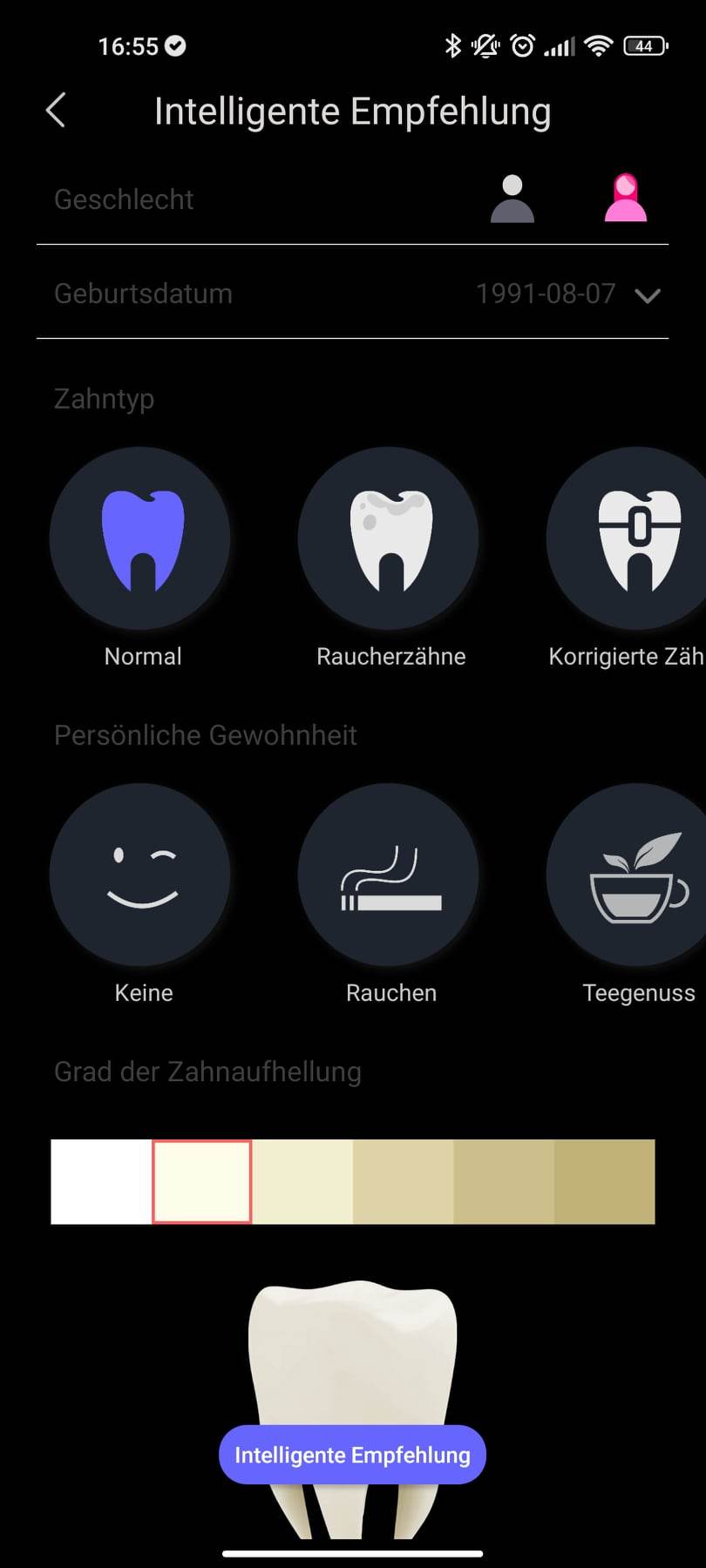Pick the pure white whitening shade
The width and height of the screenshot is (706, 1568).
pyautogui.click(x=101, y=1181)
